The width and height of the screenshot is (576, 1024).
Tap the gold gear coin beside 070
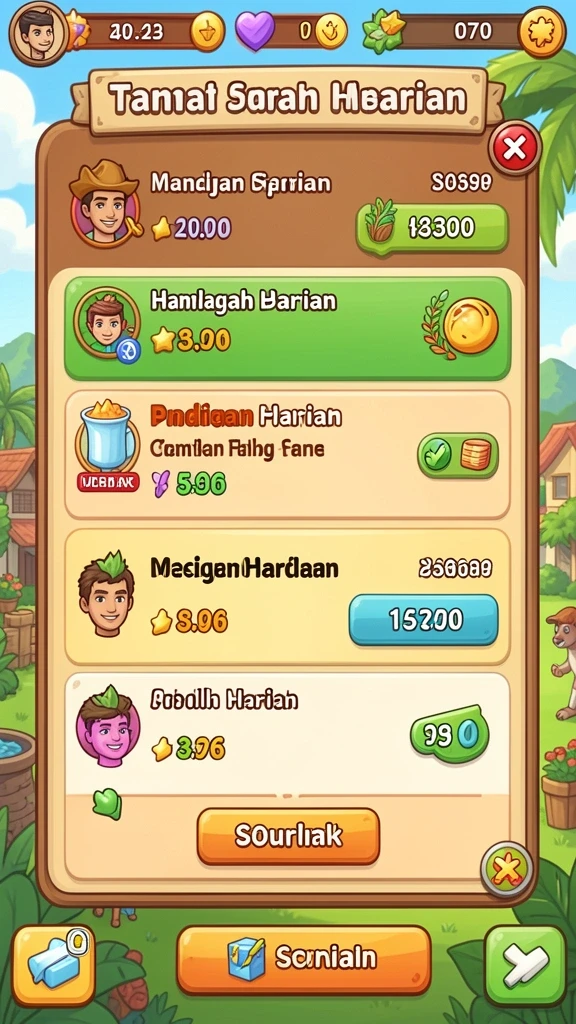(x=541, y=31)
